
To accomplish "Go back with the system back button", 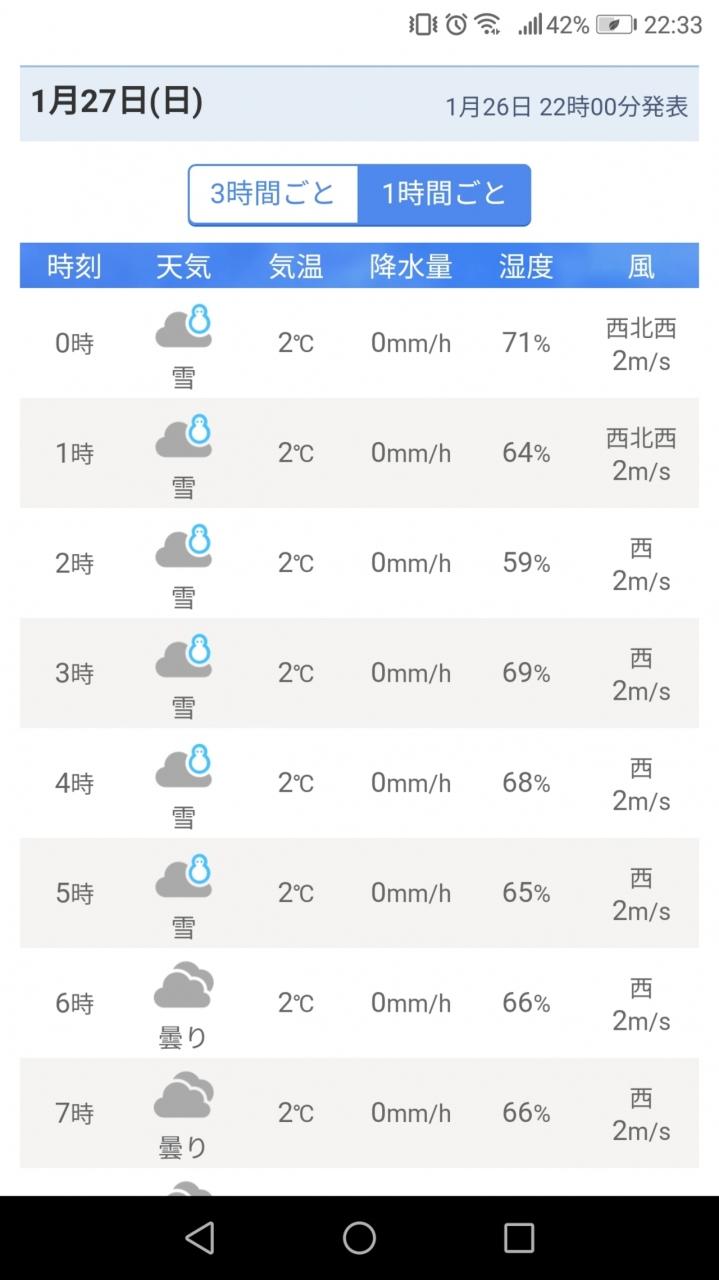I will pos(199,1238).
